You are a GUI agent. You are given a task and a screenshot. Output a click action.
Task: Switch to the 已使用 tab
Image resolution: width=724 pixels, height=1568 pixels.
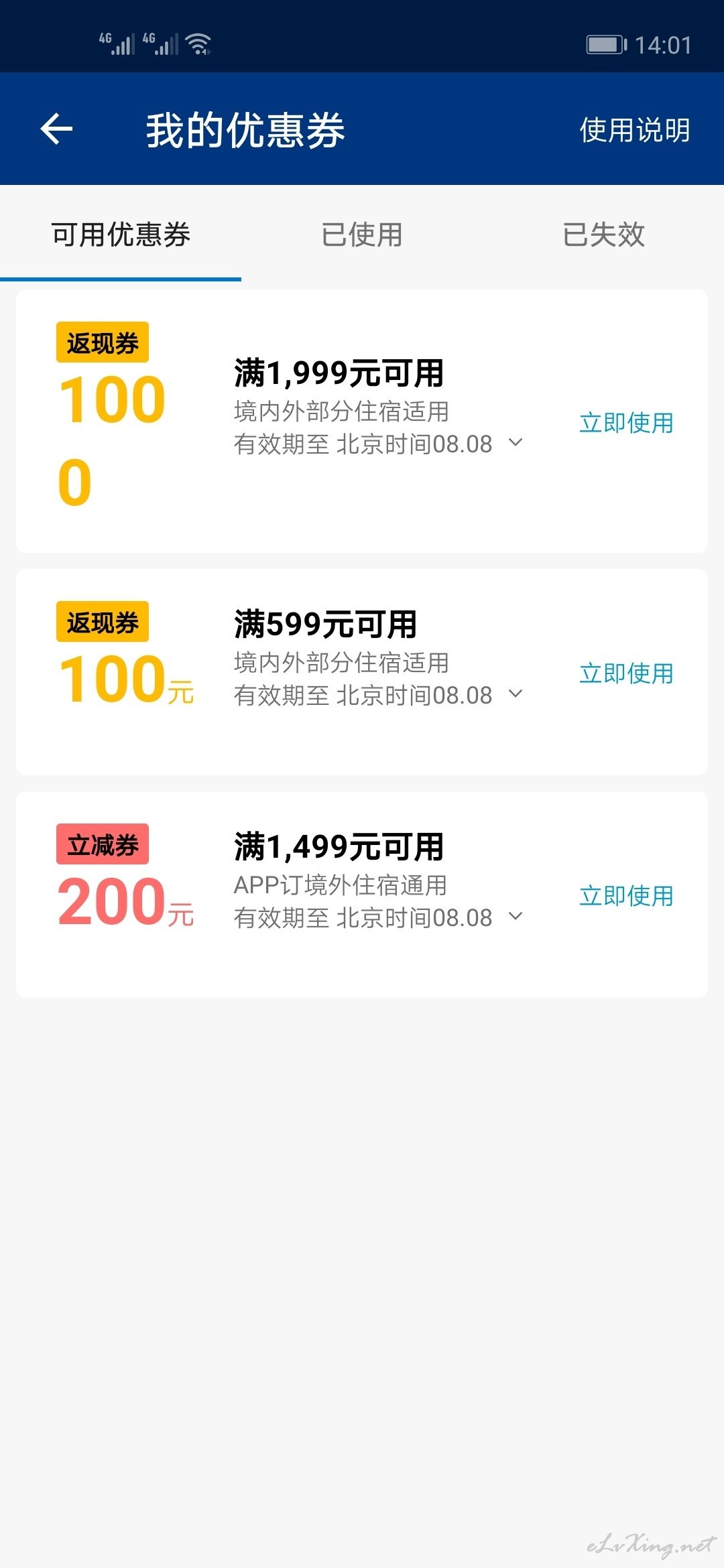362,235
